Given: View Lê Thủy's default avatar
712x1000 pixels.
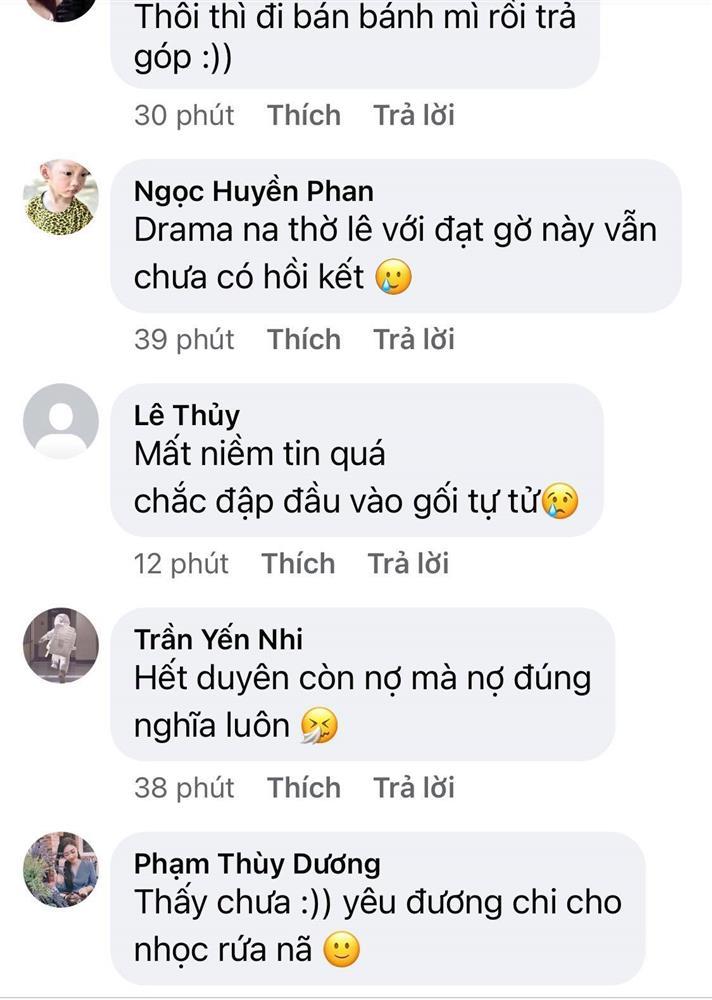Looking at the screenshot, I should [x=61, y=421].
